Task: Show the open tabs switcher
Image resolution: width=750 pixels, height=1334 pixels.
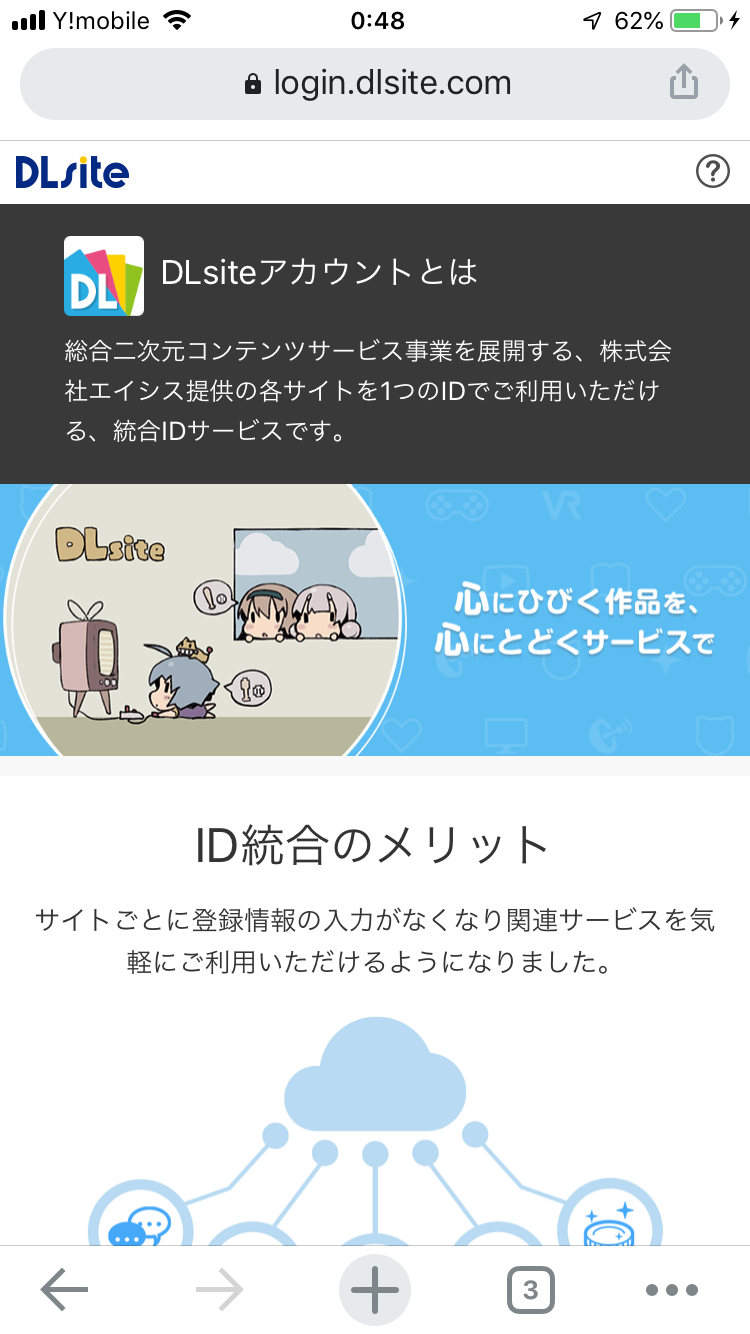Action: (x=530, y=1290)
